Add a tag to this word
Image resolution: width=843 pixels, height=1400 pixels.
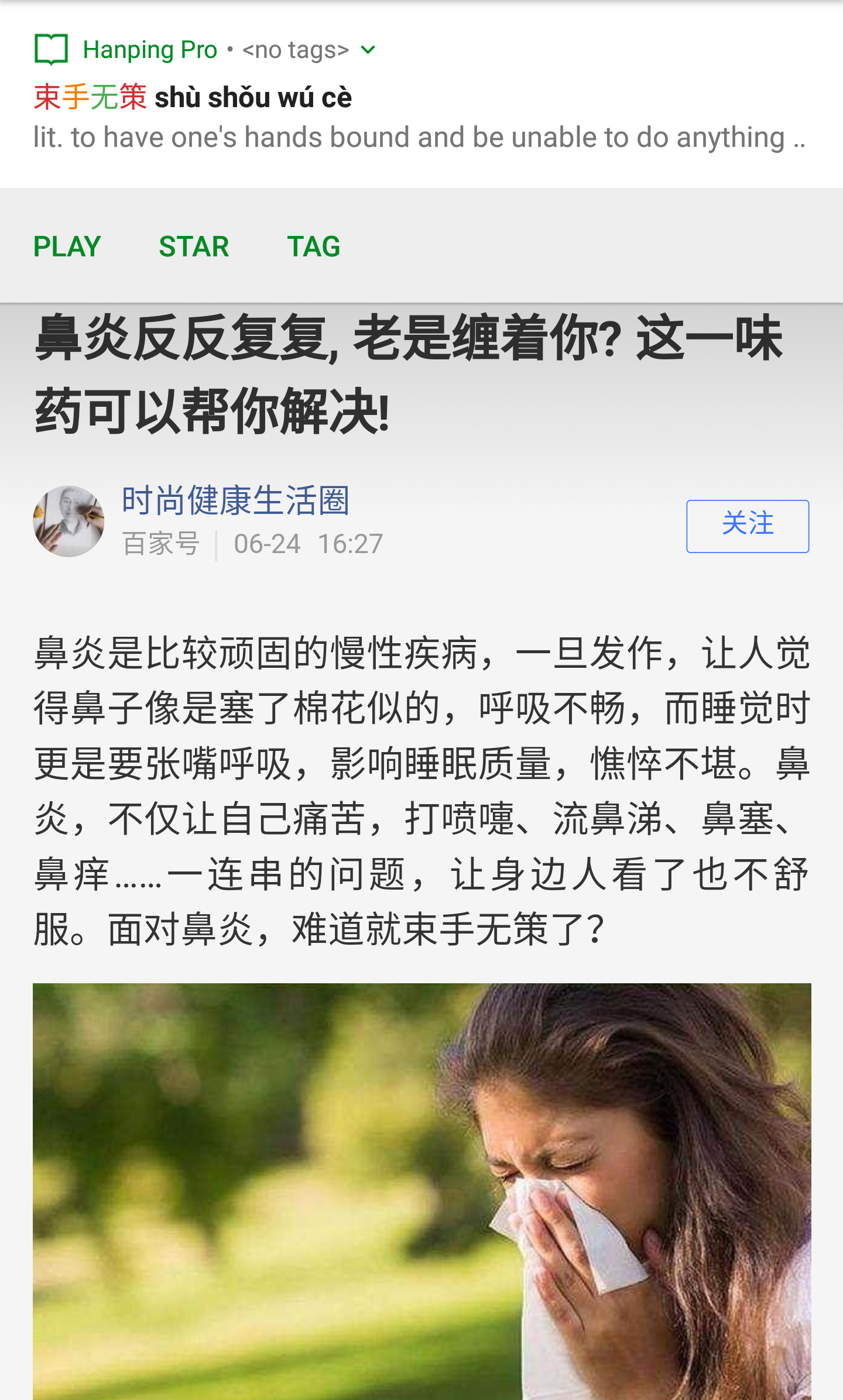[314, 246]
